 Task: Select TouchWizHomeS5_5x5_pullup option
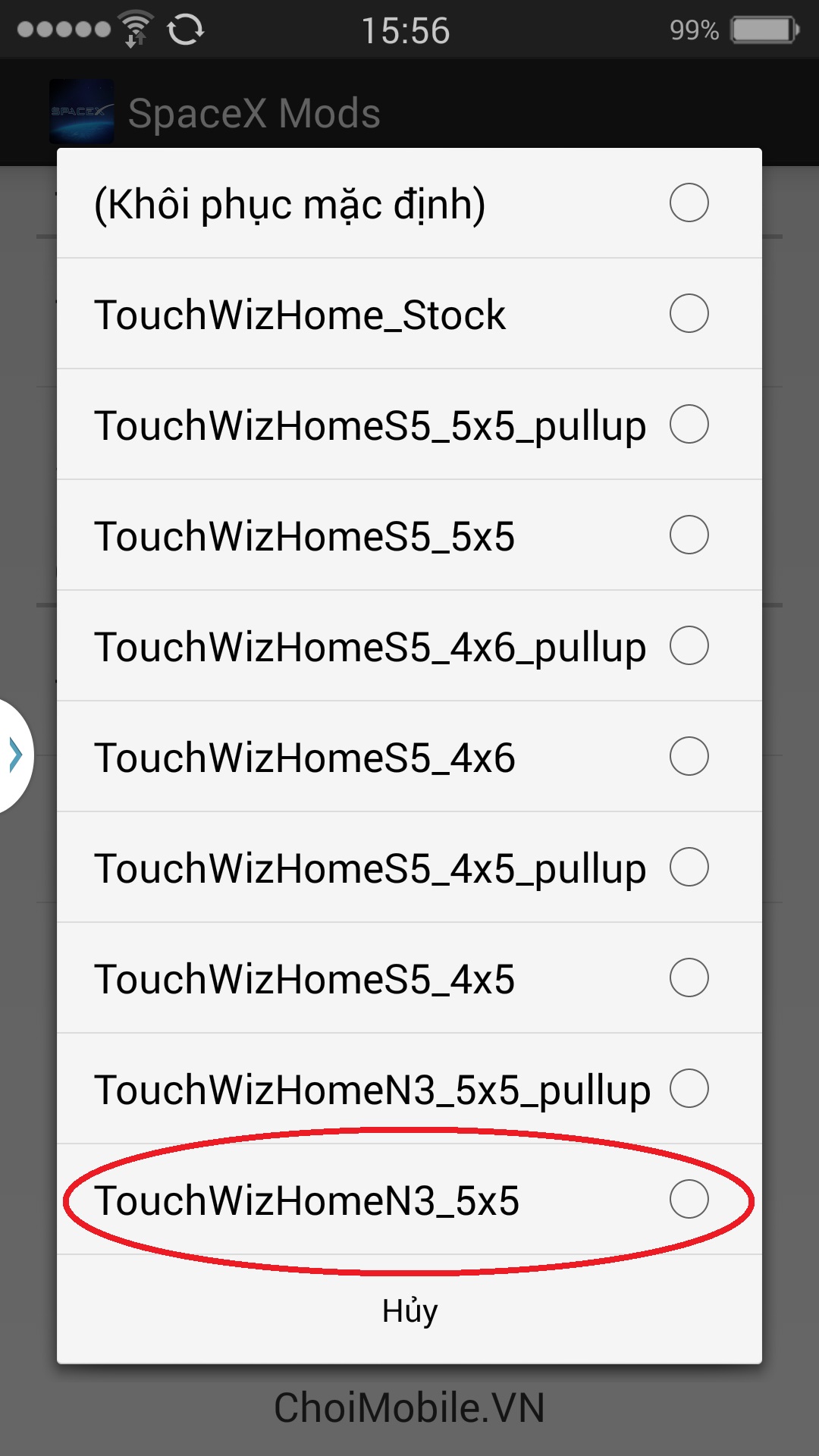tap(409, 425)
